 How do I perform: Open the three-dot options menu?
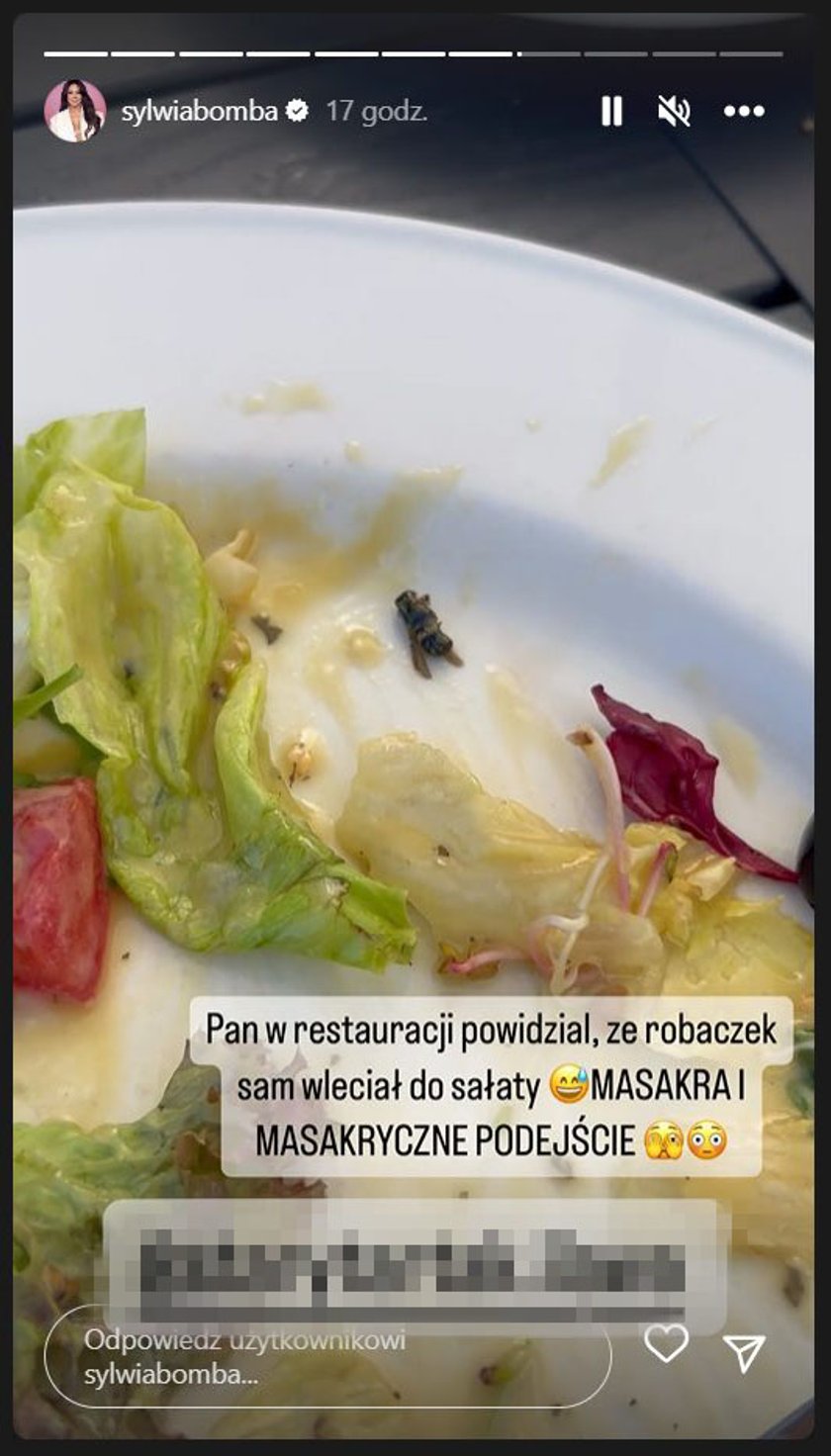coord(743,112)
